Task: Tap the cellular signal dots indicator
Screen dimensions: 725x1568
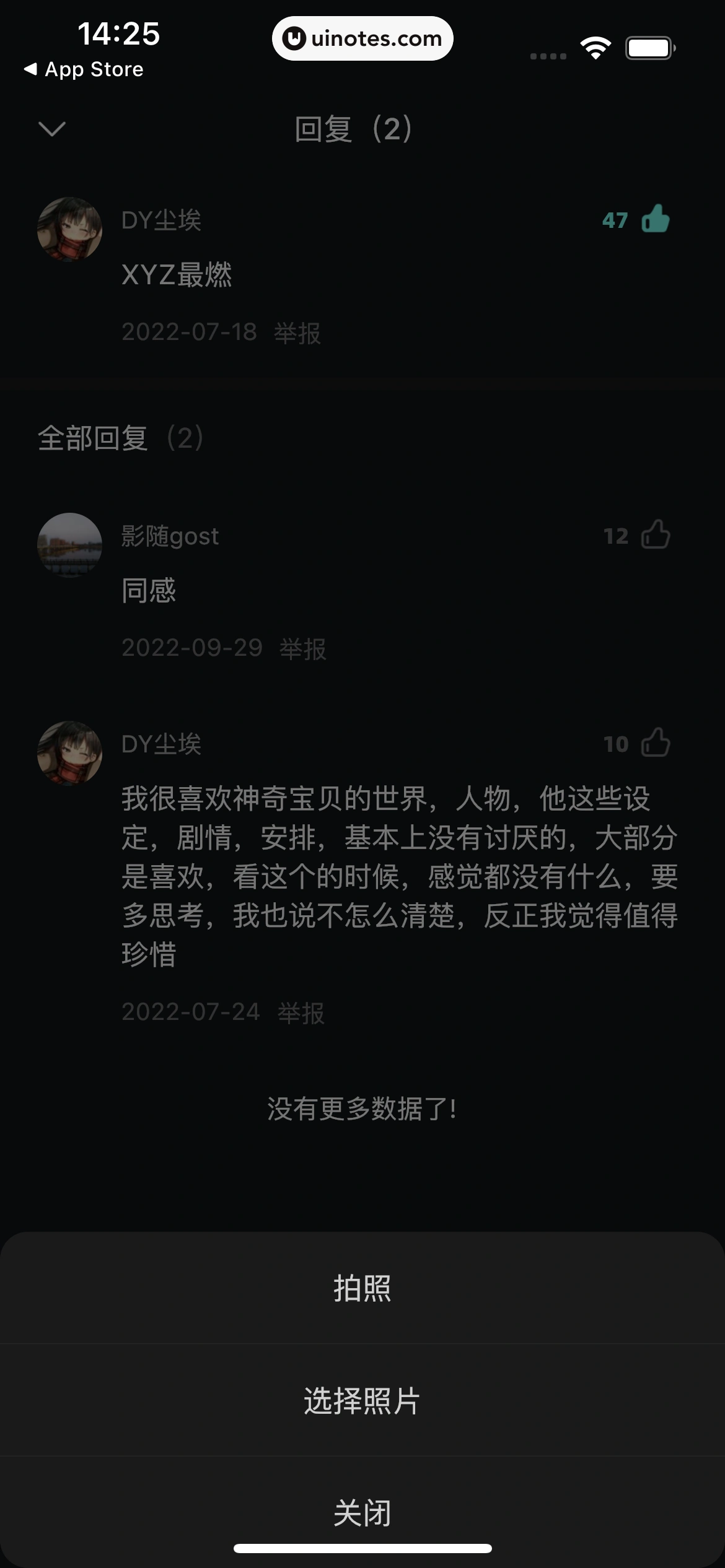Action: pyautogui.click(x=547, y=55)
